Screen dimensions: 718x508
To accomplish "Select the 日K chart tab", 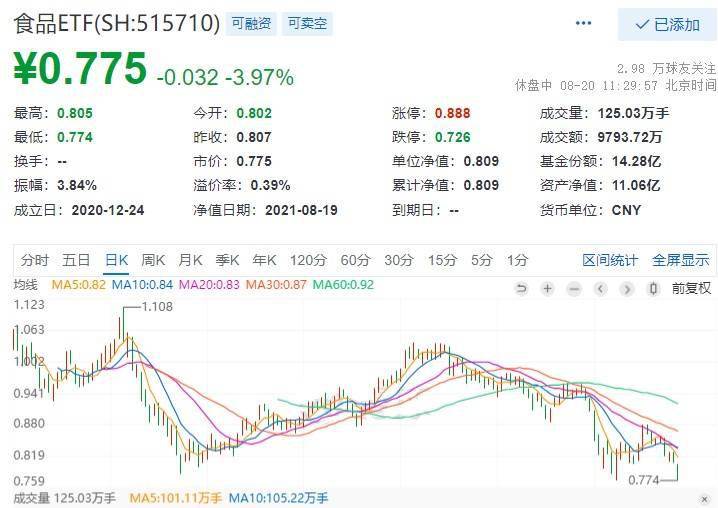I will [x=116, y=260].
